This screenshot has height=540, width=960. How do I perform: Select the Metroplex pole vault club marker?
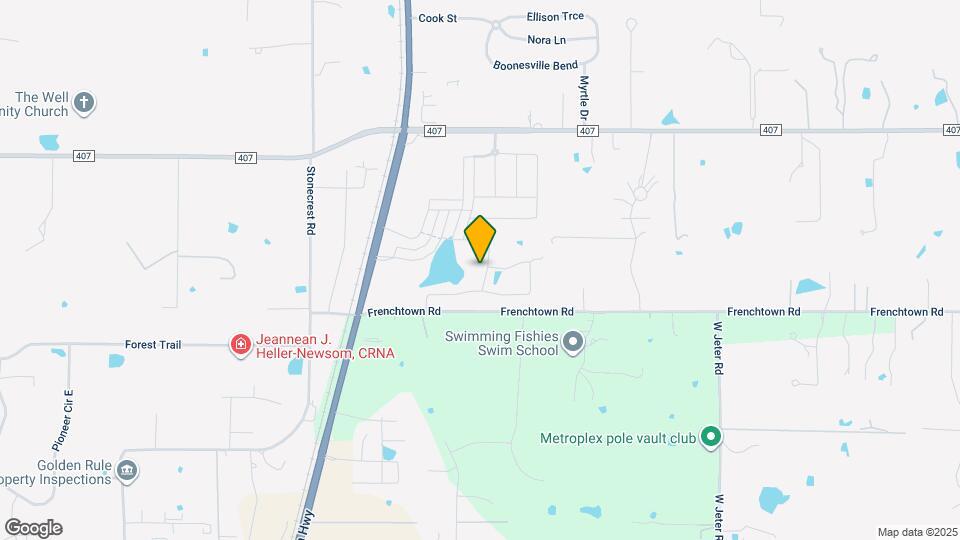pos(711,437)
